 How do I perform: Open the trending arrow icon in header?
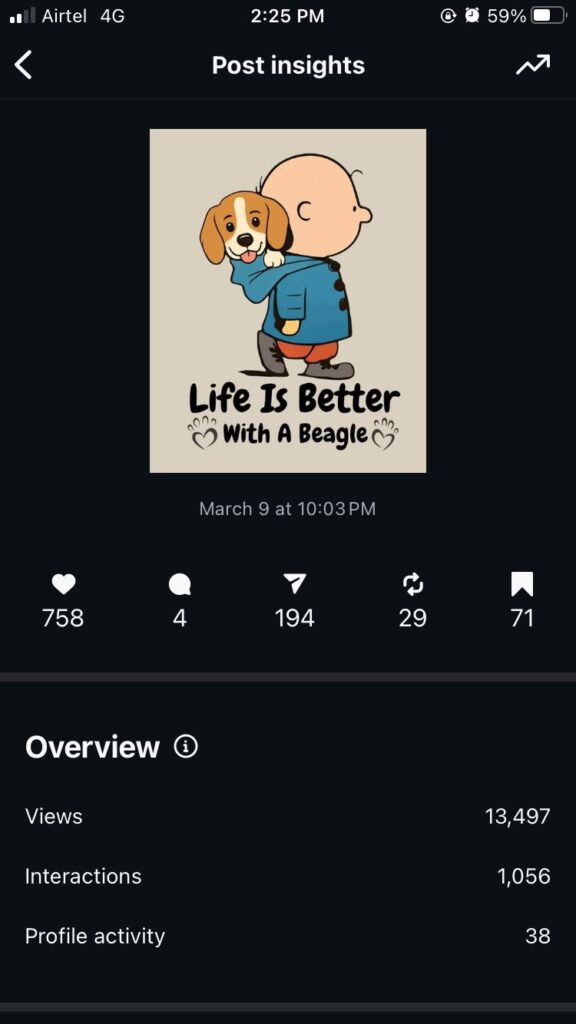click(x=533, y=65)
